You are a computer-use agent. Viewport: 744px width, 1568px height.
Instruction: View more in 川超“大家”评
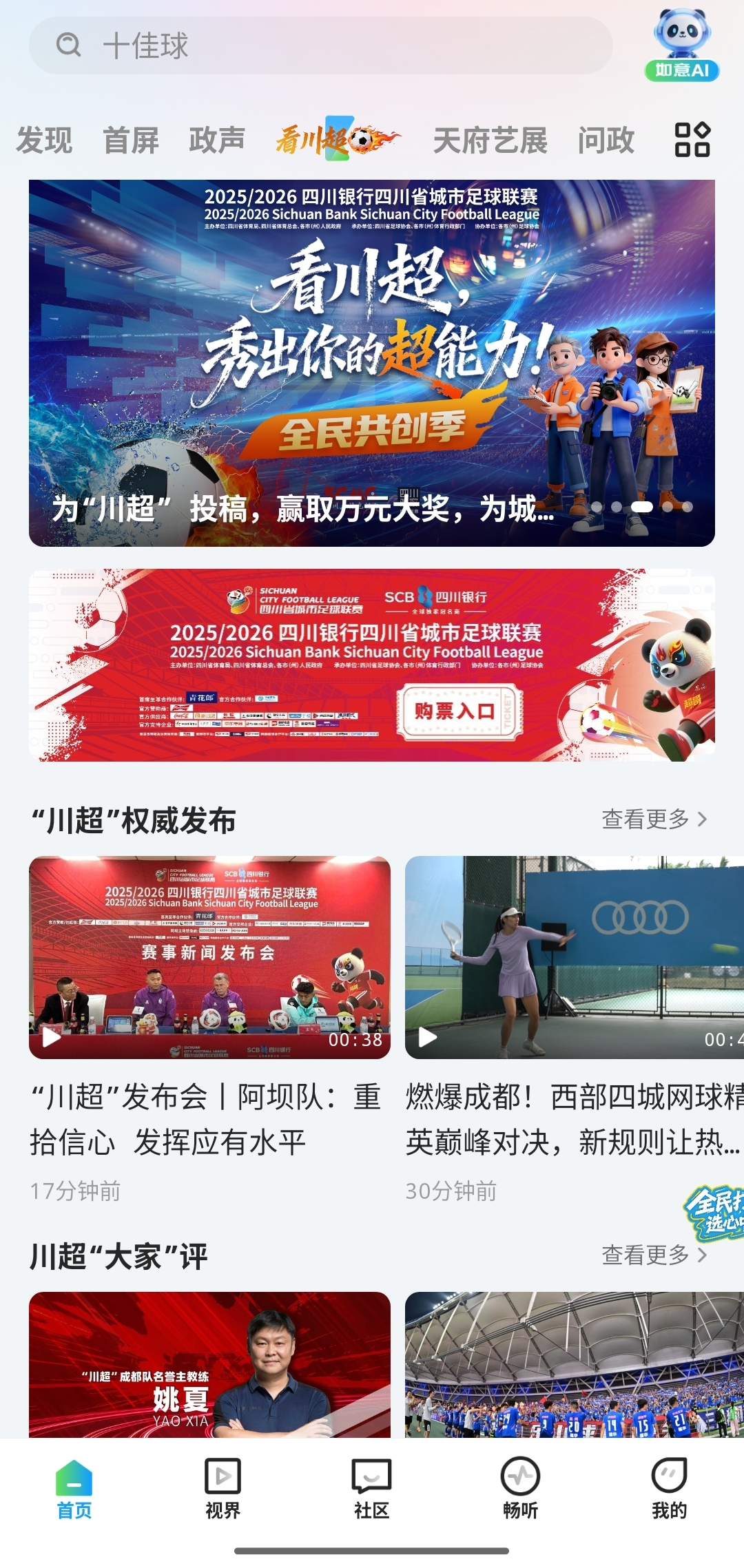pyautogui.click(x=654, y=1255)
